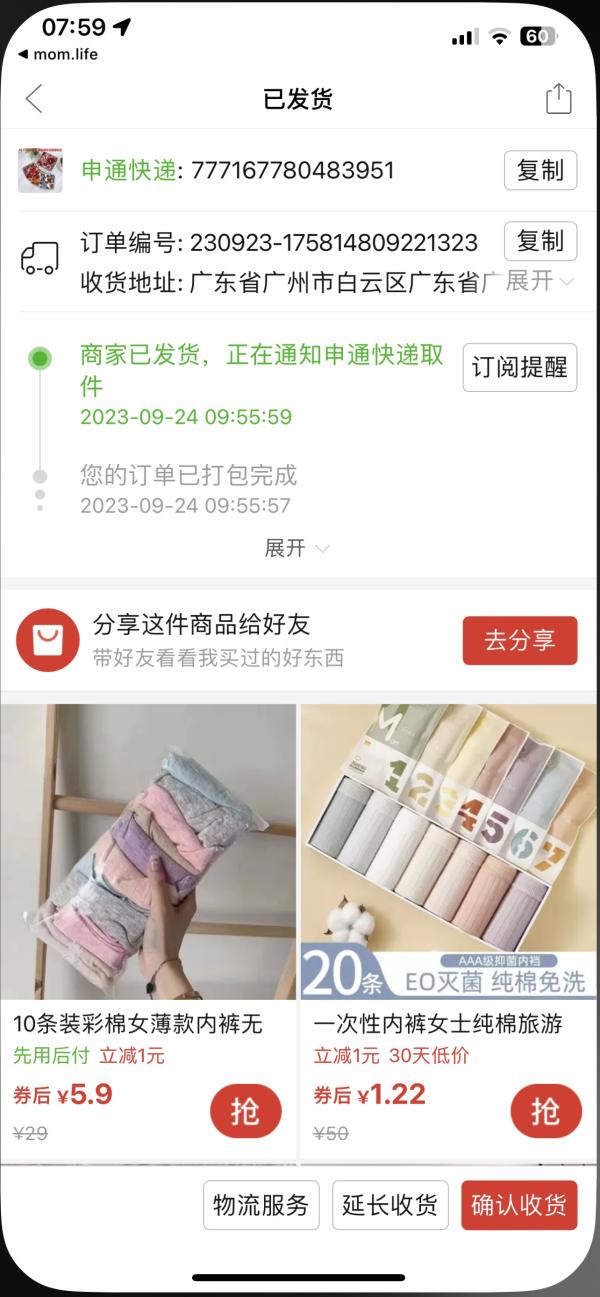Confirm receipt with 确认收货

tap(519, 1205)
